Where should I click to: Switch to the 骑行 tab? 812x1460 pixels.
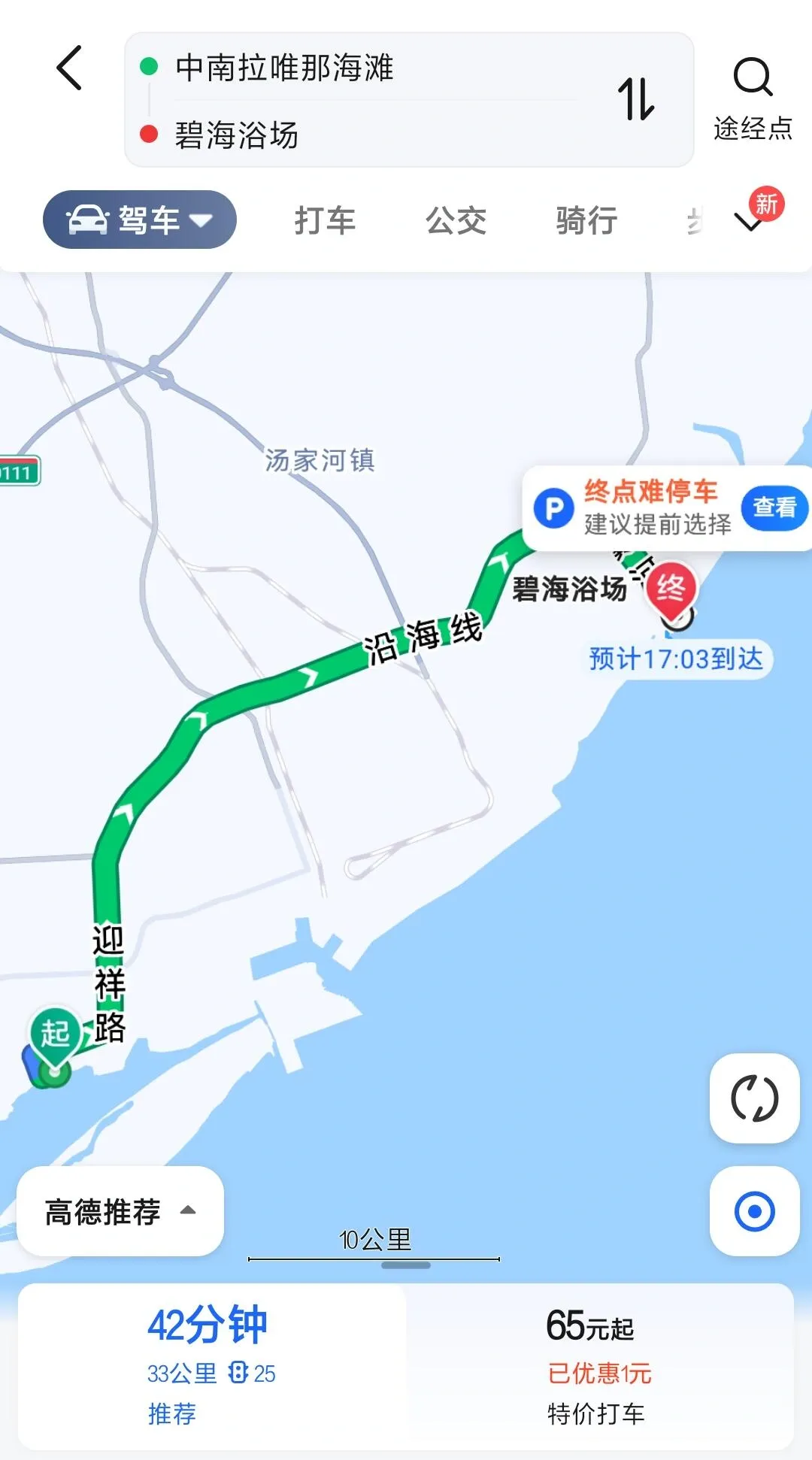(586, 221)
